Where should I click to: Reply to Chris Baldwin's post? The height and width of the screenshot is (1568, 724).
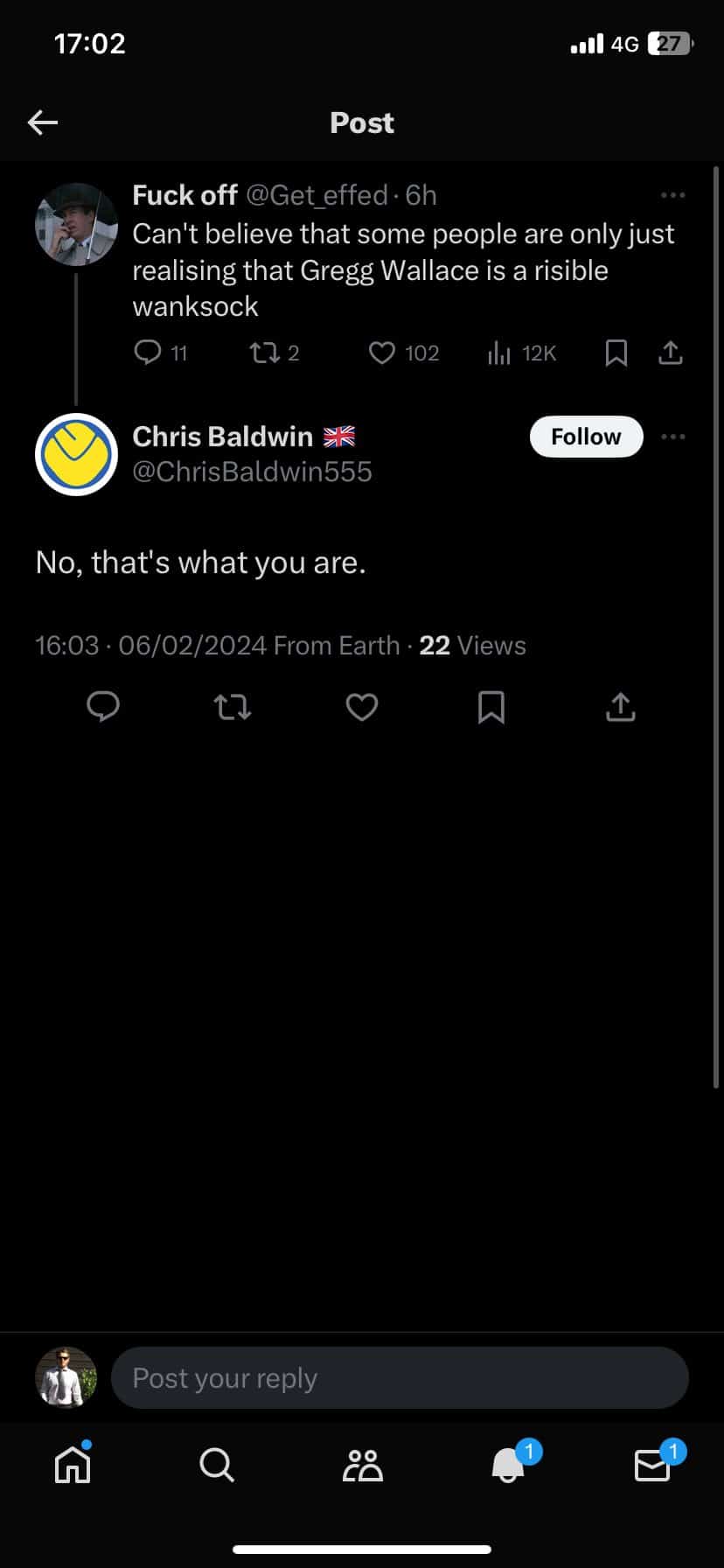tap(103, 707)
